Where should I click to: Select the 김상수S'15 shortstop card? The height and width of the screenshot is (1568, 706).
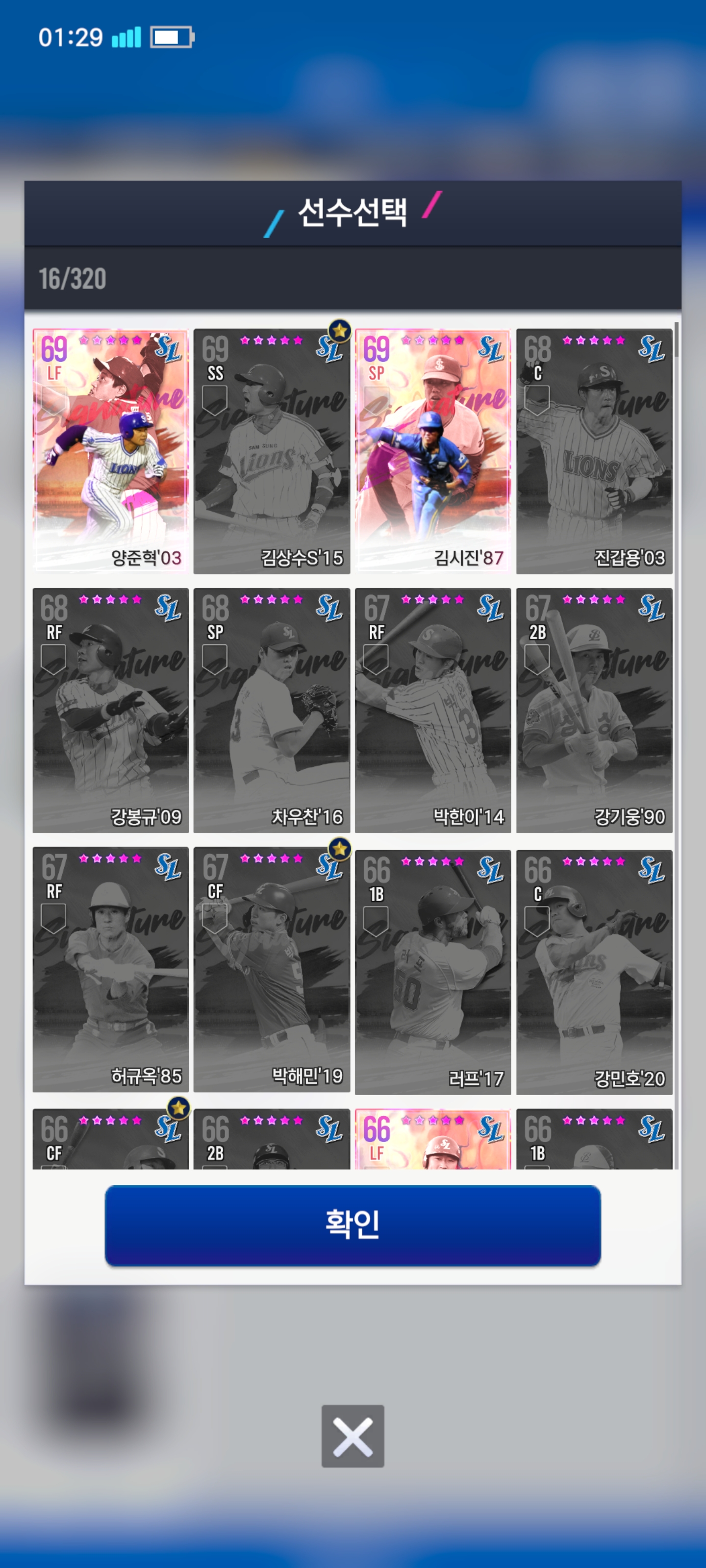pos(271,451)
